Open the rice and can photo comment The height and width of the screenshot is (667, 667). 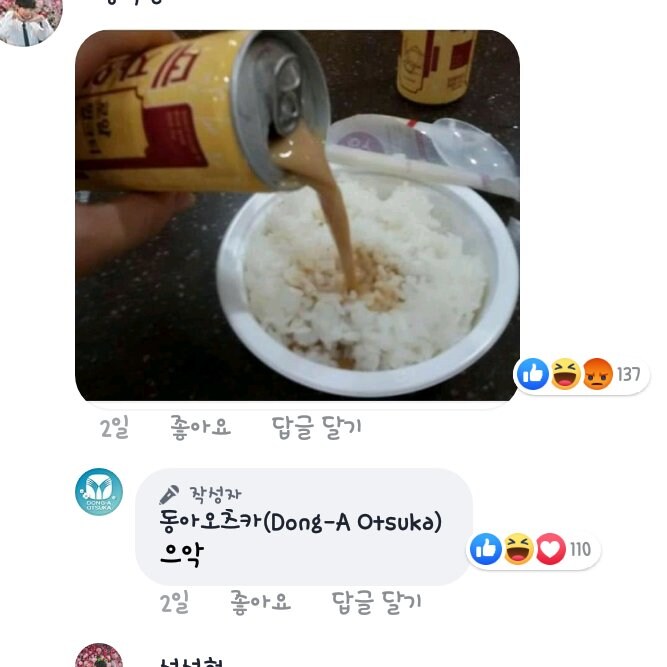click(x=297, y=215)
